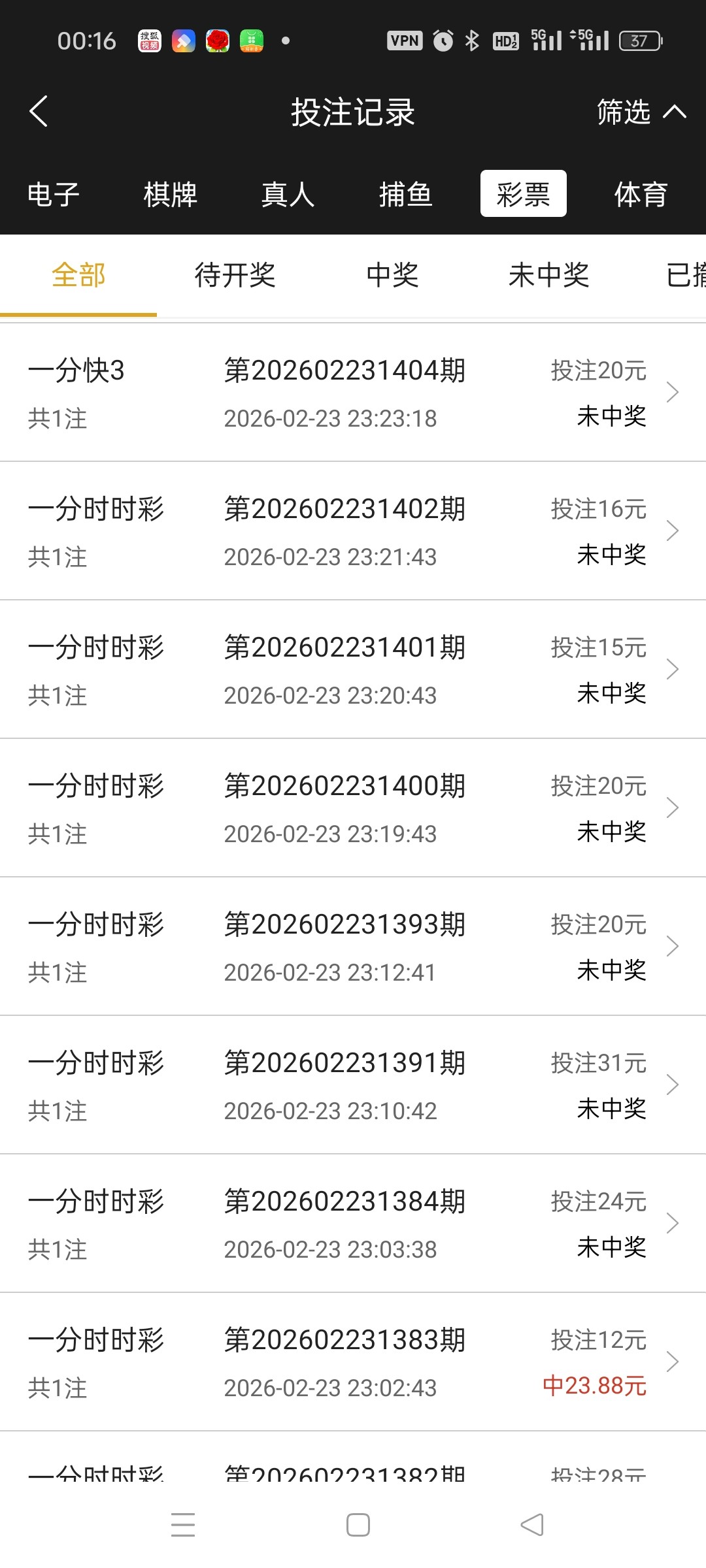Open record for 第202602231400期
This screenshot has height=1568, width=706.
[353, 808]
